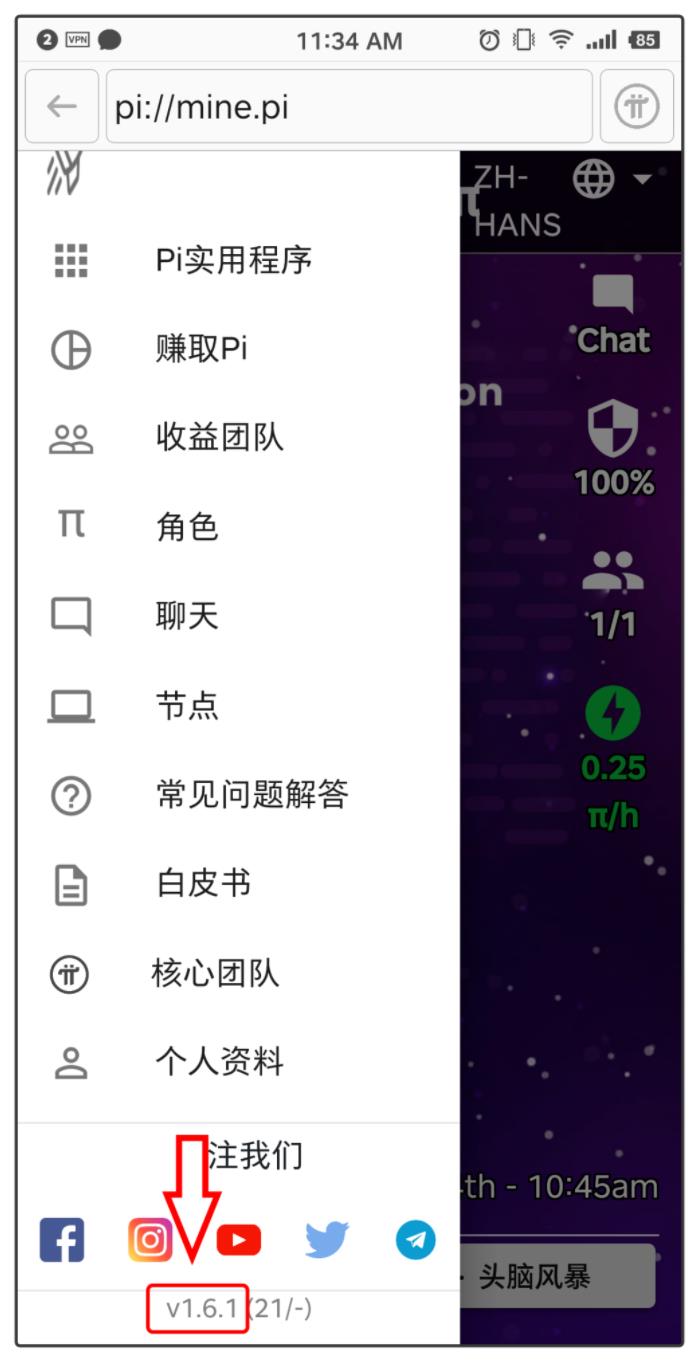The width and height of the screenshot is (697, 1367).
Task: Tap the pi://mine.pi address bar
Action: (349, 107)
